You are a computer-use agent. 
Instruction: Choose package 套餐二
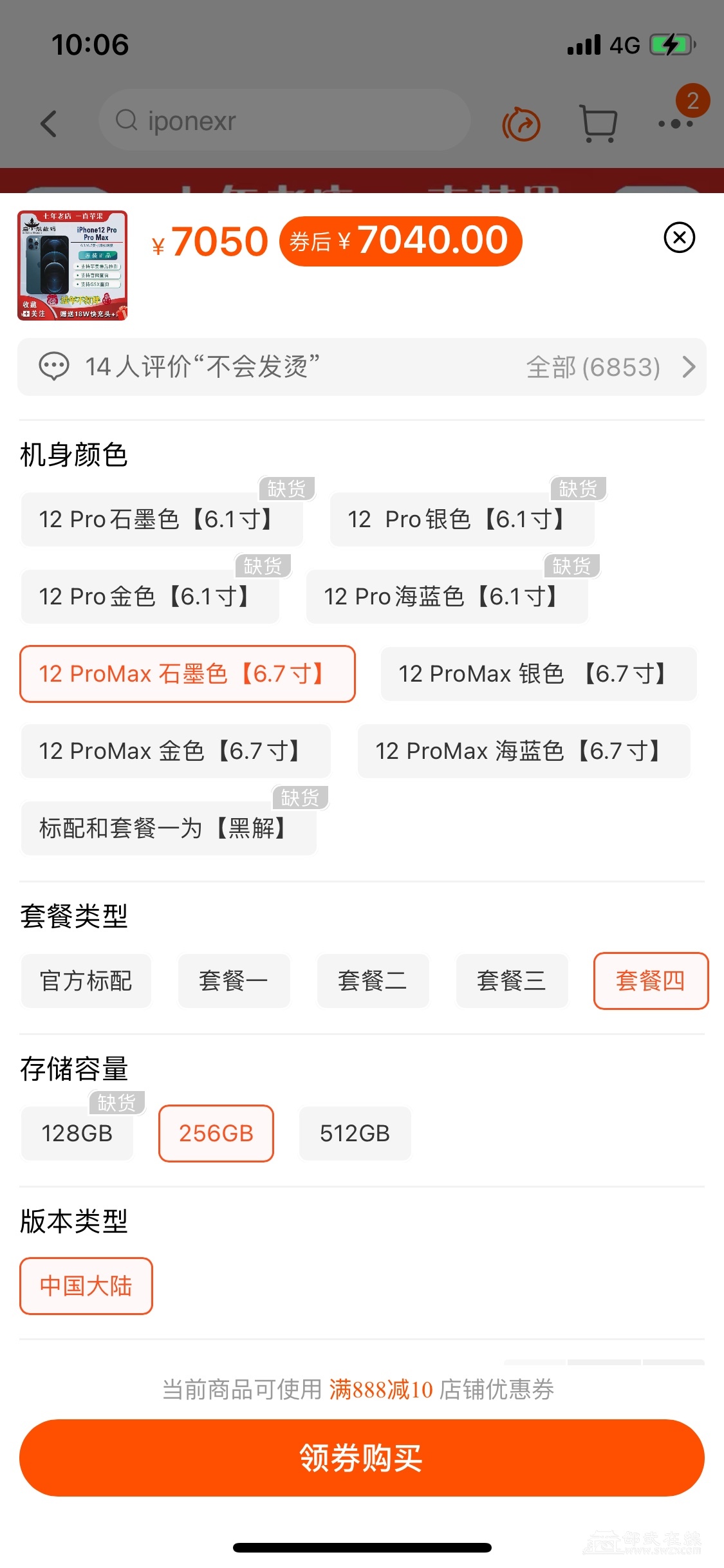tap(373, 981)
